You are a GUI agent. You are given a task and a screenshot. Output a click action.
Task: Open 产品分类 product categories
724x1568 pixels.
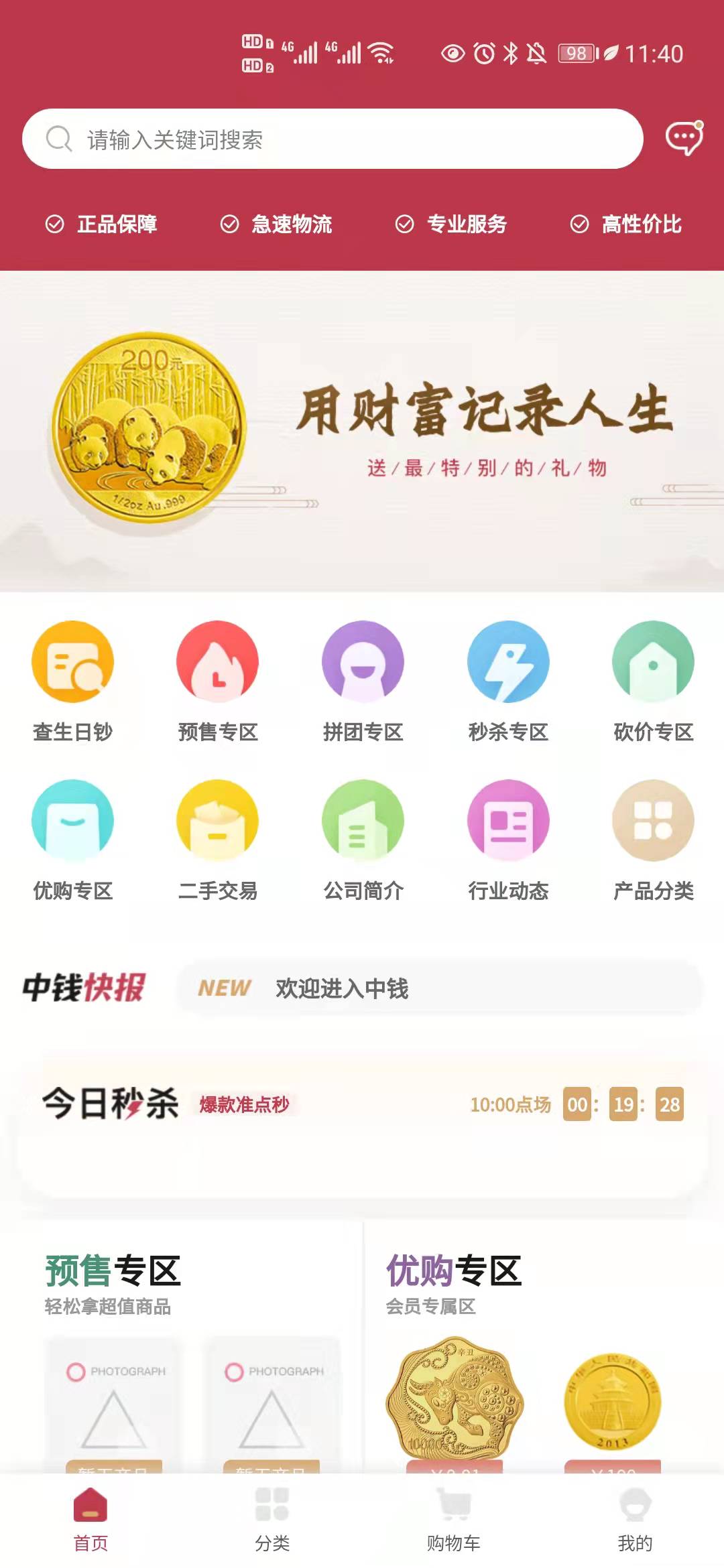(x=653, y=840)
